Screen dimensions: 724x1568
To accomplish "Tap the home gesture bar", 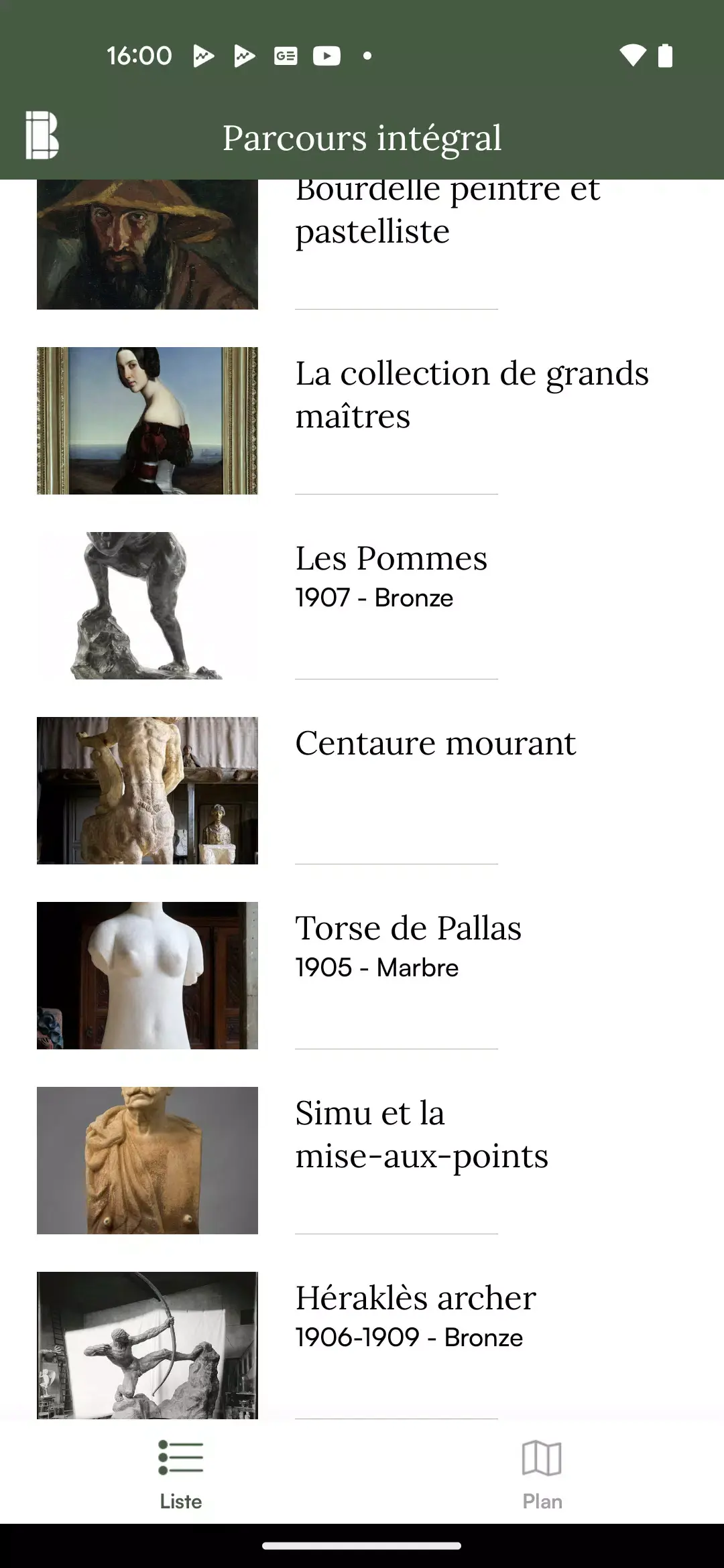I will (x=362, y=1544).
